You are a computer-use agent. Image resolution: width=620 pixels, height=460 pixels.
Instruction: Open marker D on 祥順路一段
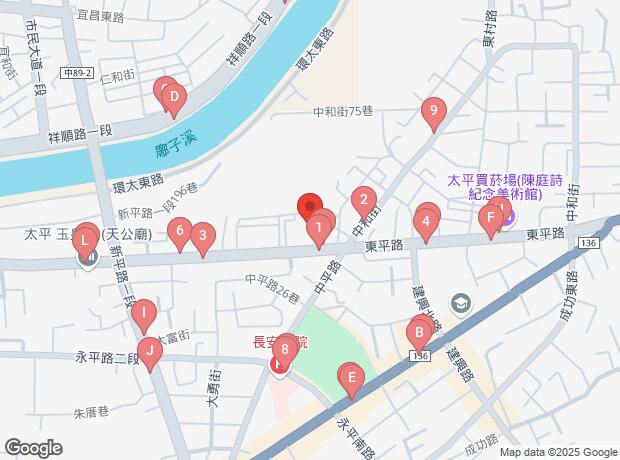(174, 97)
